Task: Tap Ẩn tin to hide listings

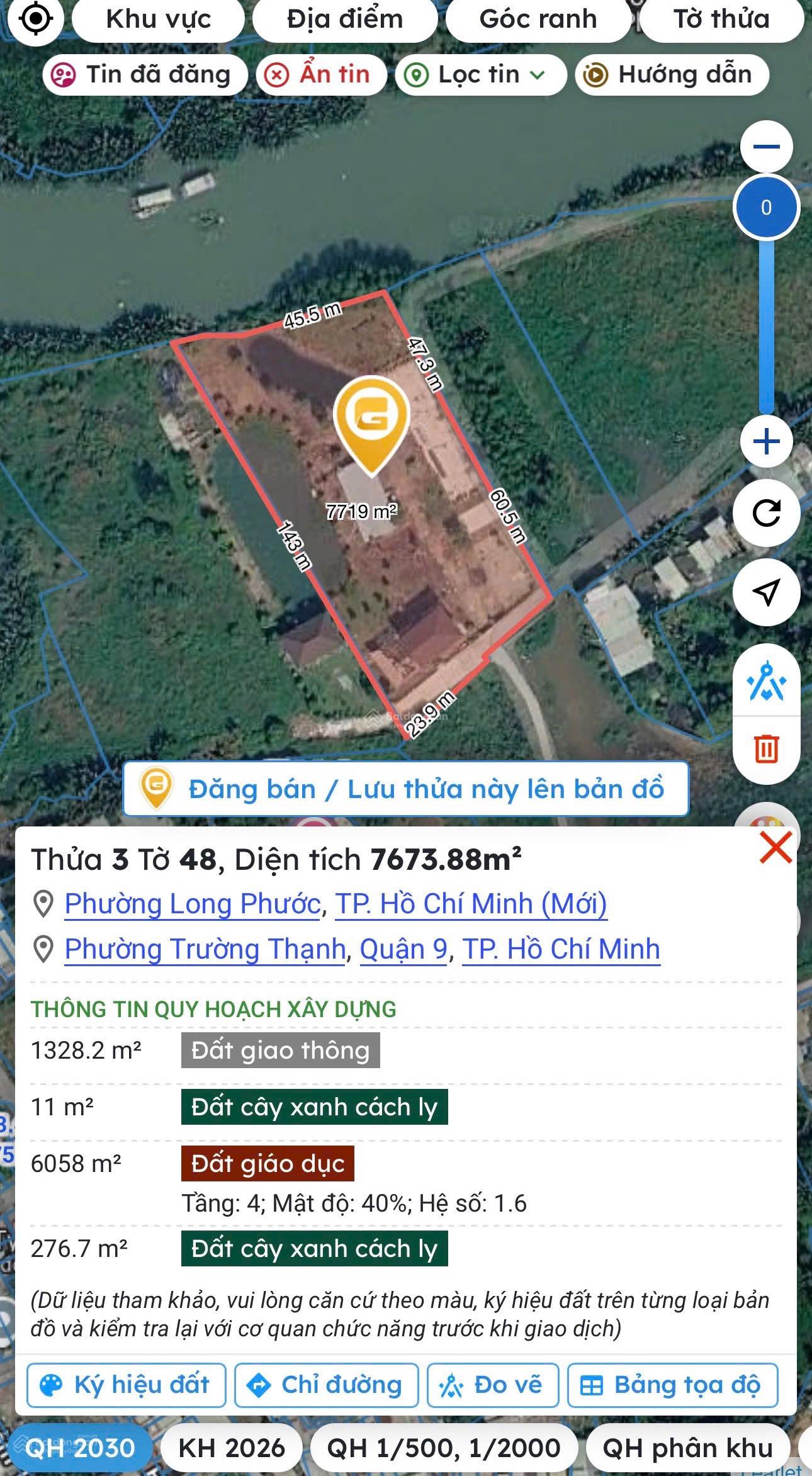Action: point(320,75)
